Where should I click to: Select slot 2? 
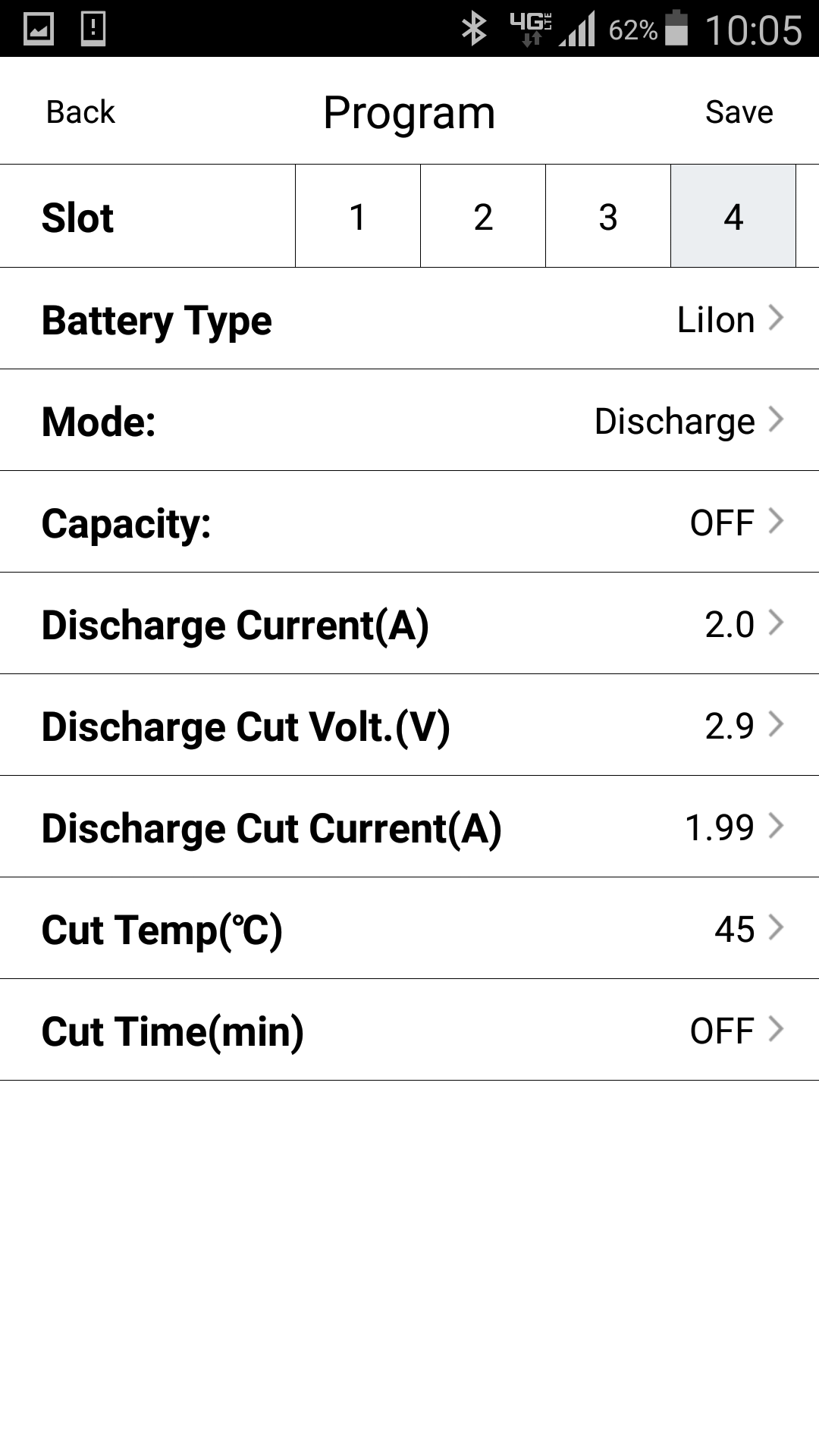point(483,216)
